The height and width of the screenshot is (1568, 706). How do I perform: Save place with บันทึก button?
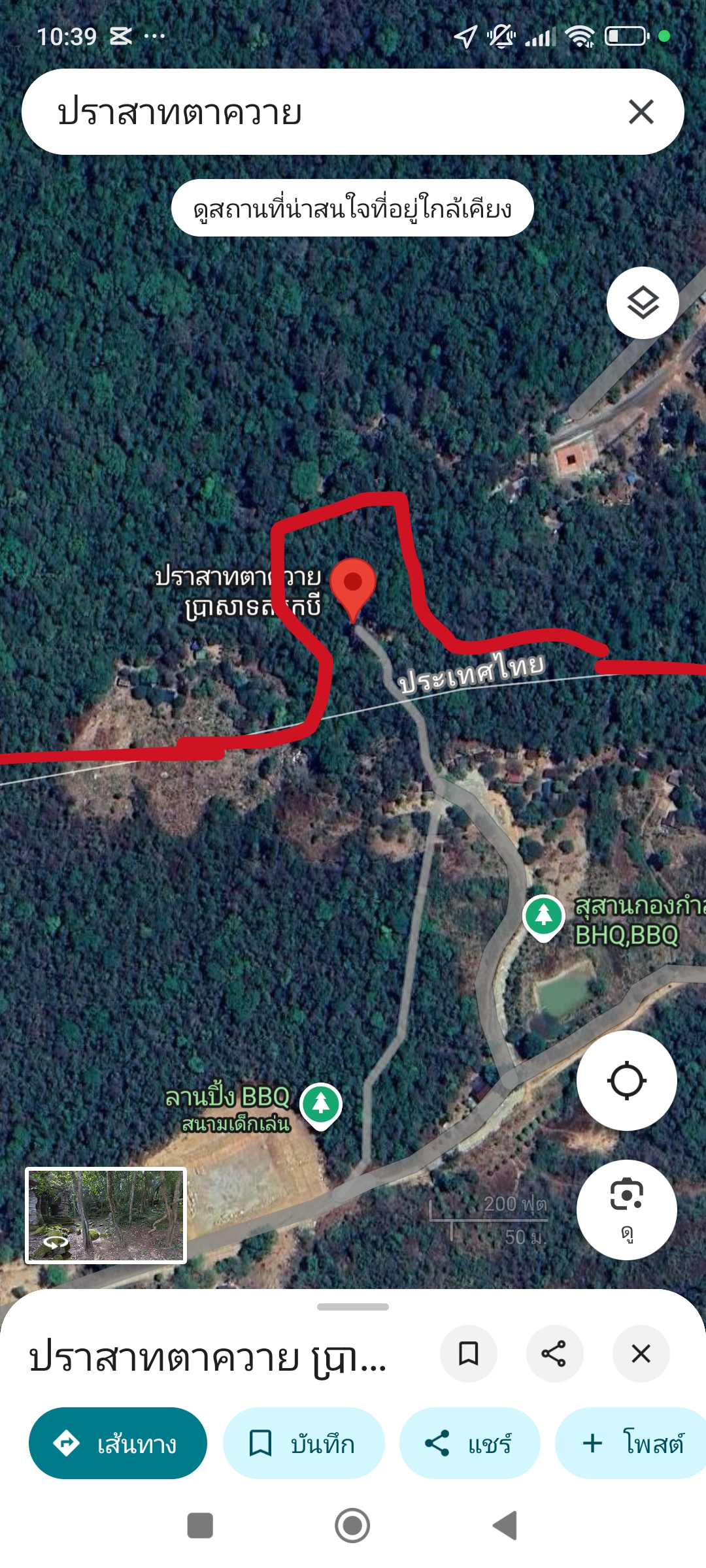[x=303, y=1443]
